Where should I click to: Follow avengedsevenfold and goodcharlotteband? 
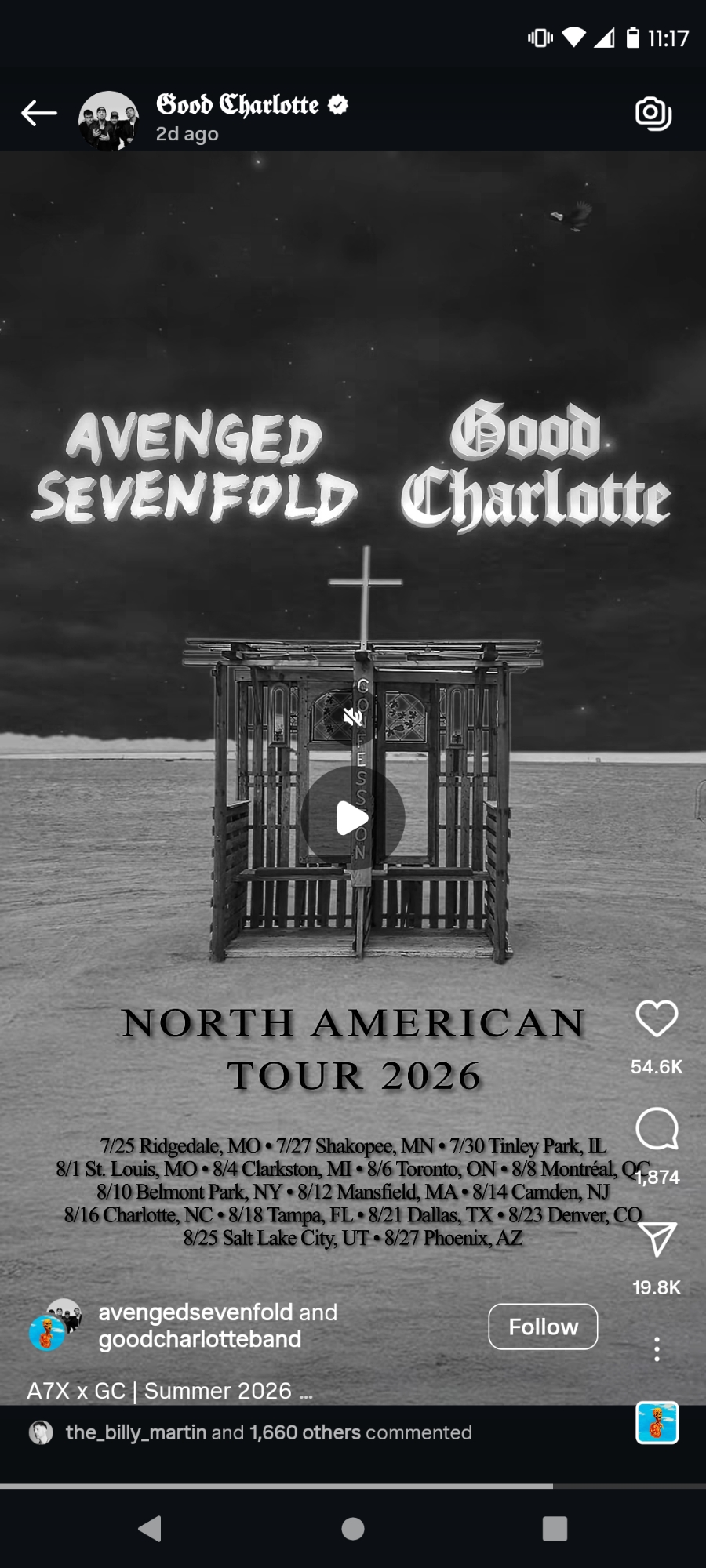tap(543, 1327)
